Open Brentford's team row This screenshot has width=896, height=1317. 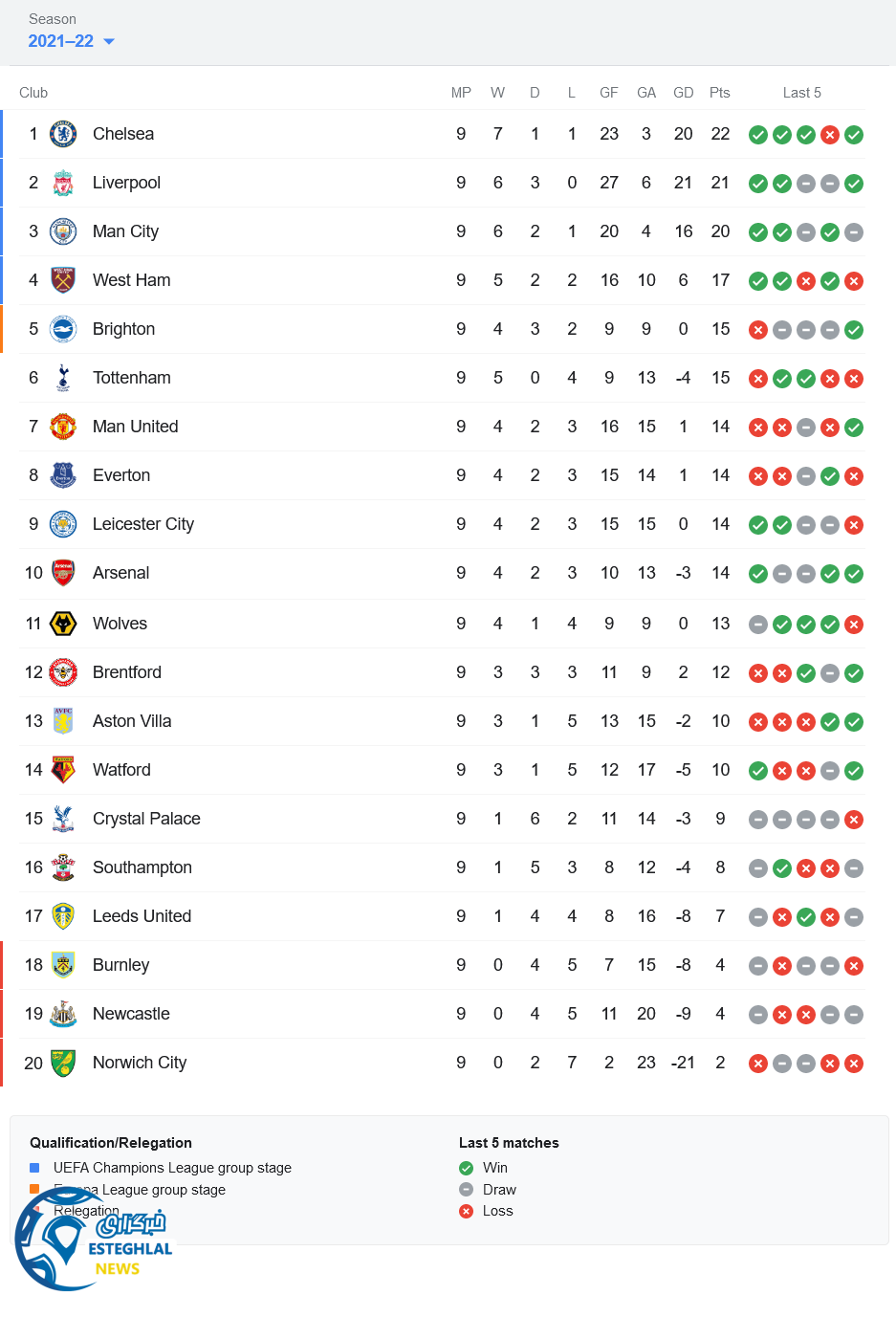click(126, 672)
